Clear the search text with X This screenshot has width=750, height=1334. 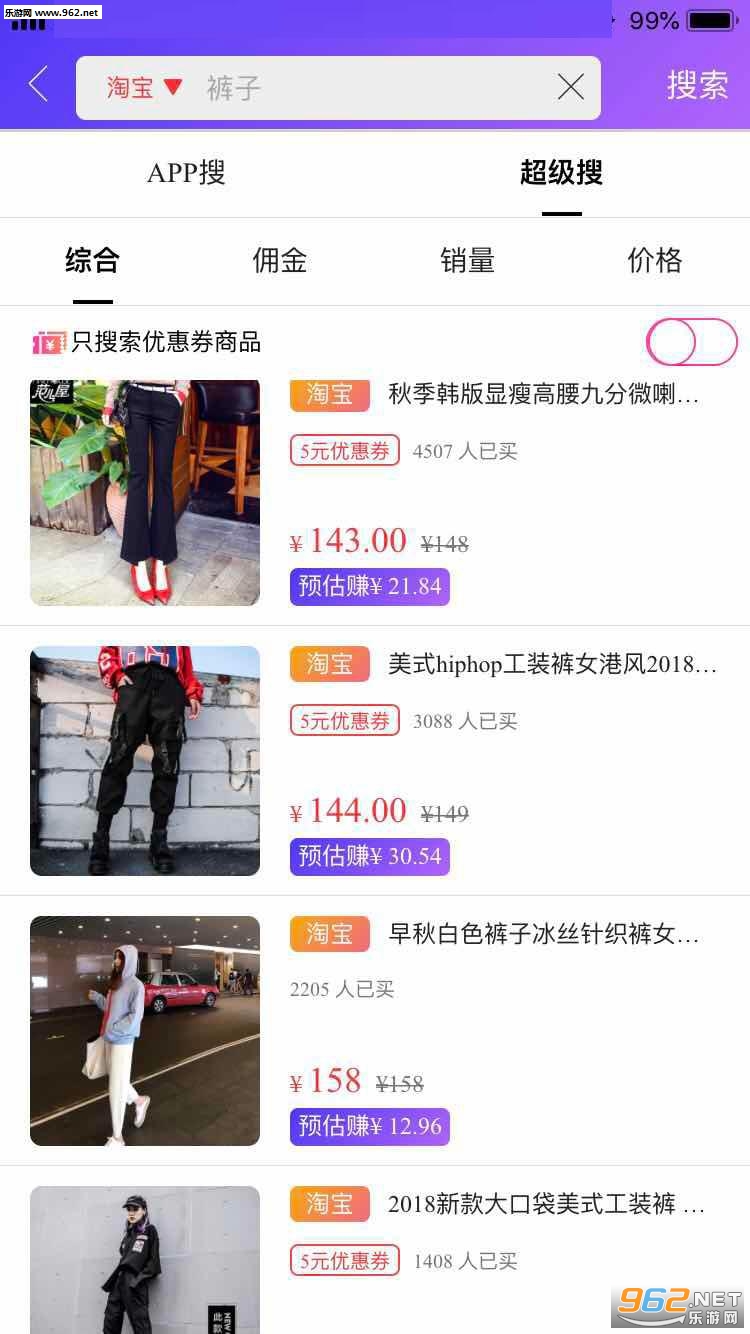click(x=570, y=88)
